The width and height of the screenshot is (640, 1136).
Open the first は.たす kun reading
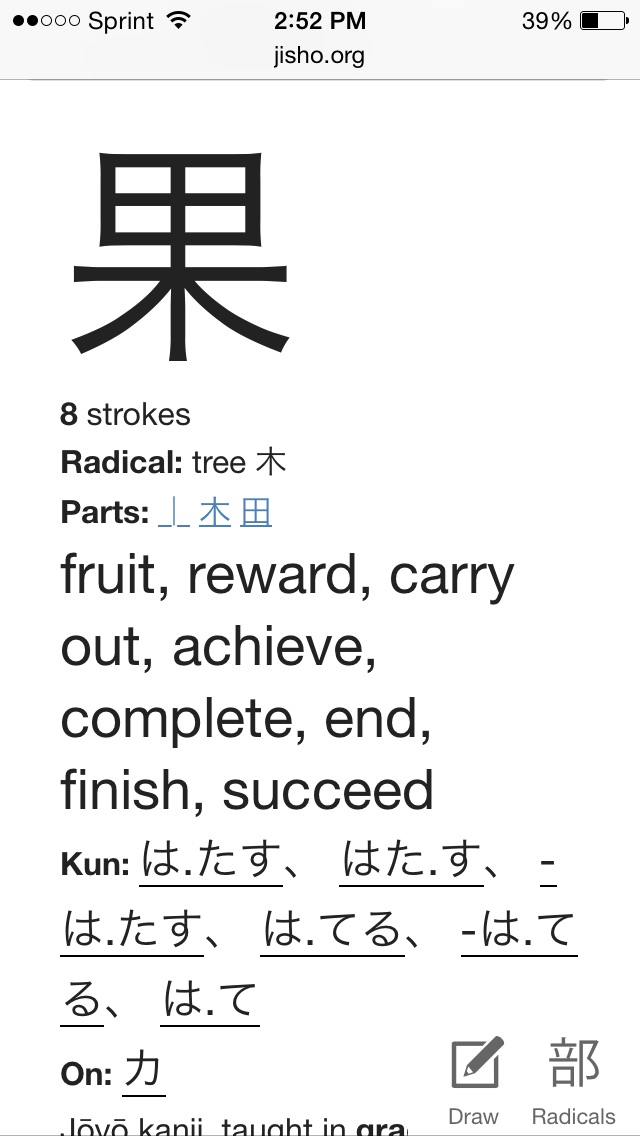point(211,861)
